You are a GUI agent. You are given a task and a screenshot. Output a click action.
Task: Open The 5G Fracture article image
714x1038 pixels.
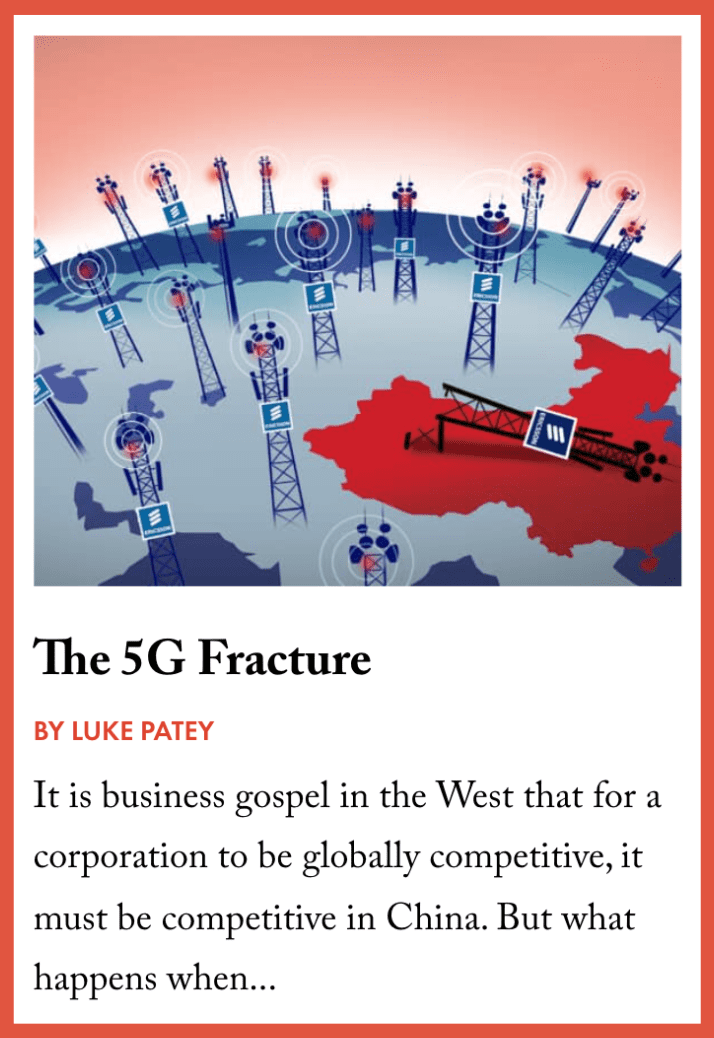357,311
